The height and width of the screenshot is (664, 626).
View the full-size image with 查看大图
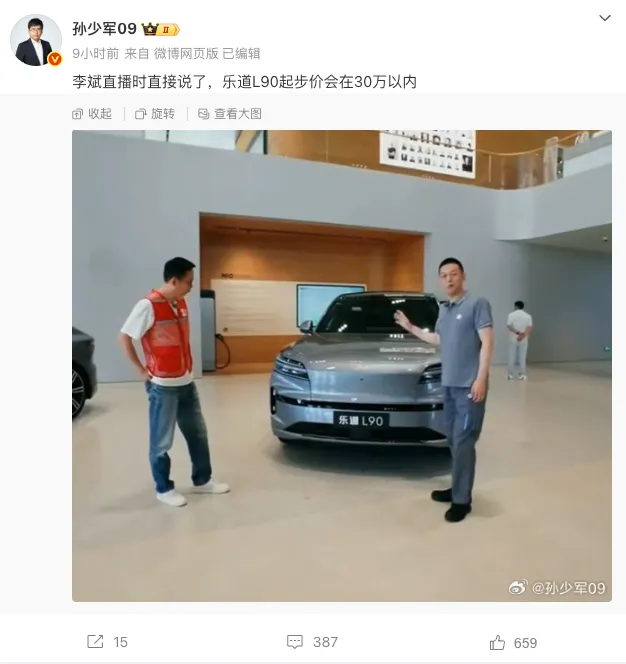230,114
